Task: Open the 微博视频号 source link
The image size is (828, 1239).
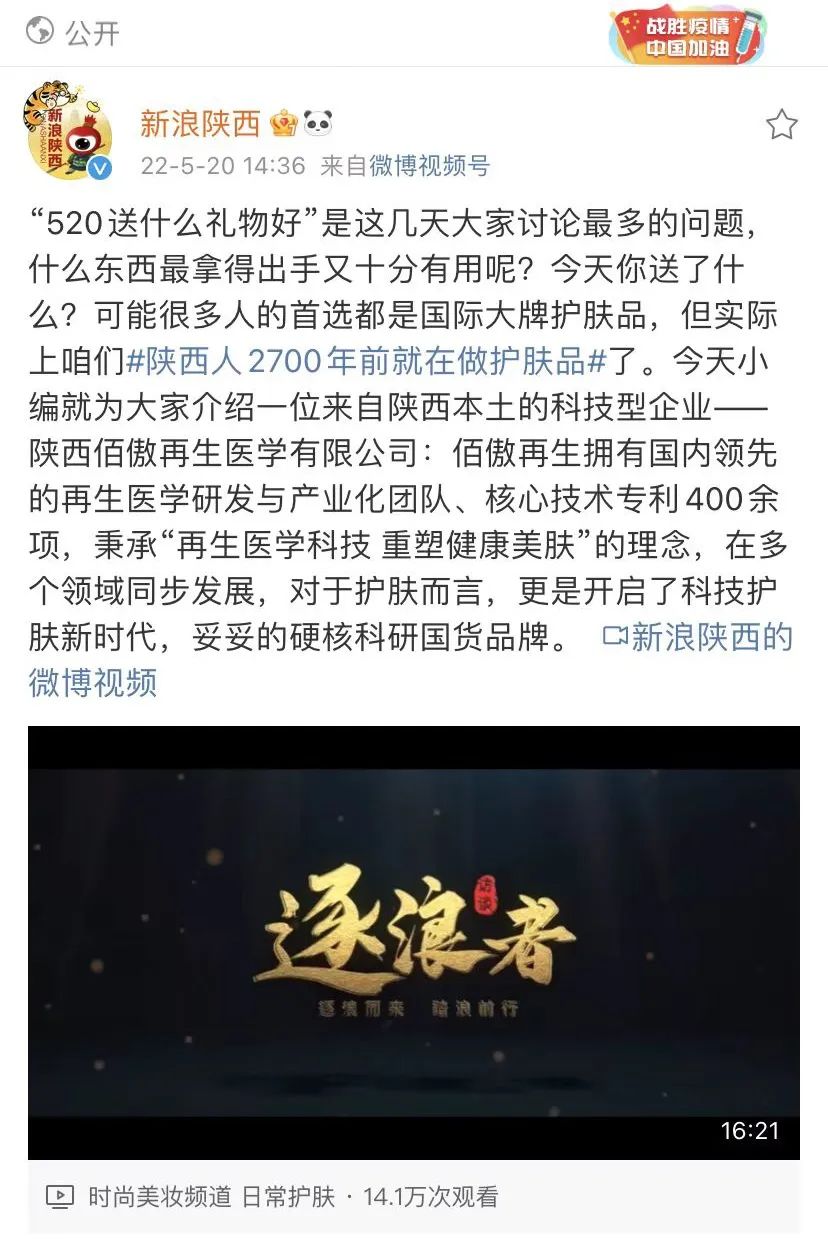Action: point(430,166)
